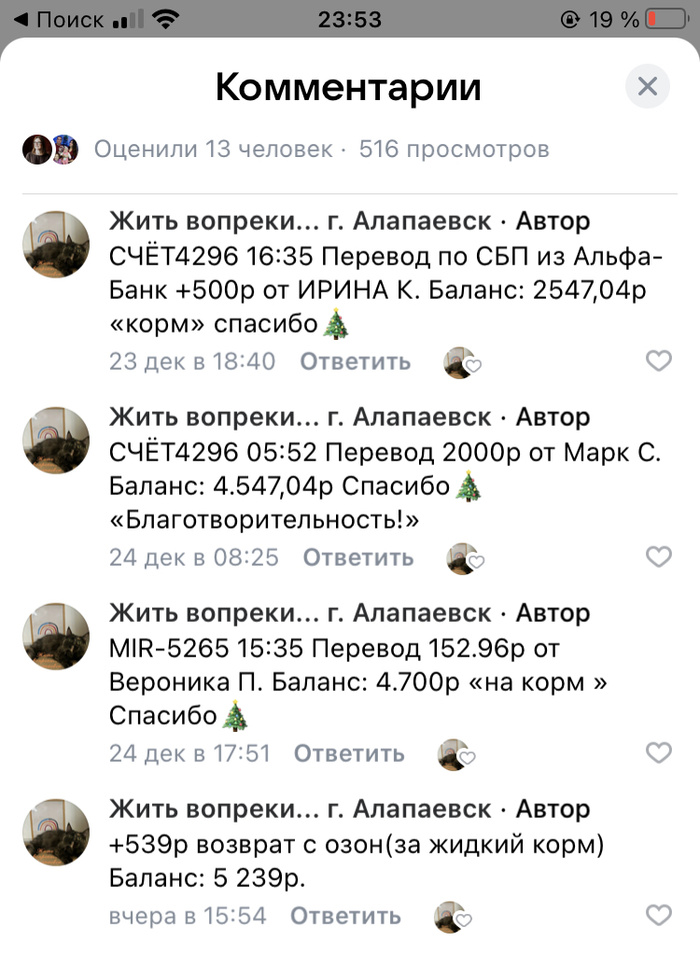Like the +539р возврат с озон comment
Image resolution: width=700 pixels, height=959 pixels.
(x=658, y=914)
